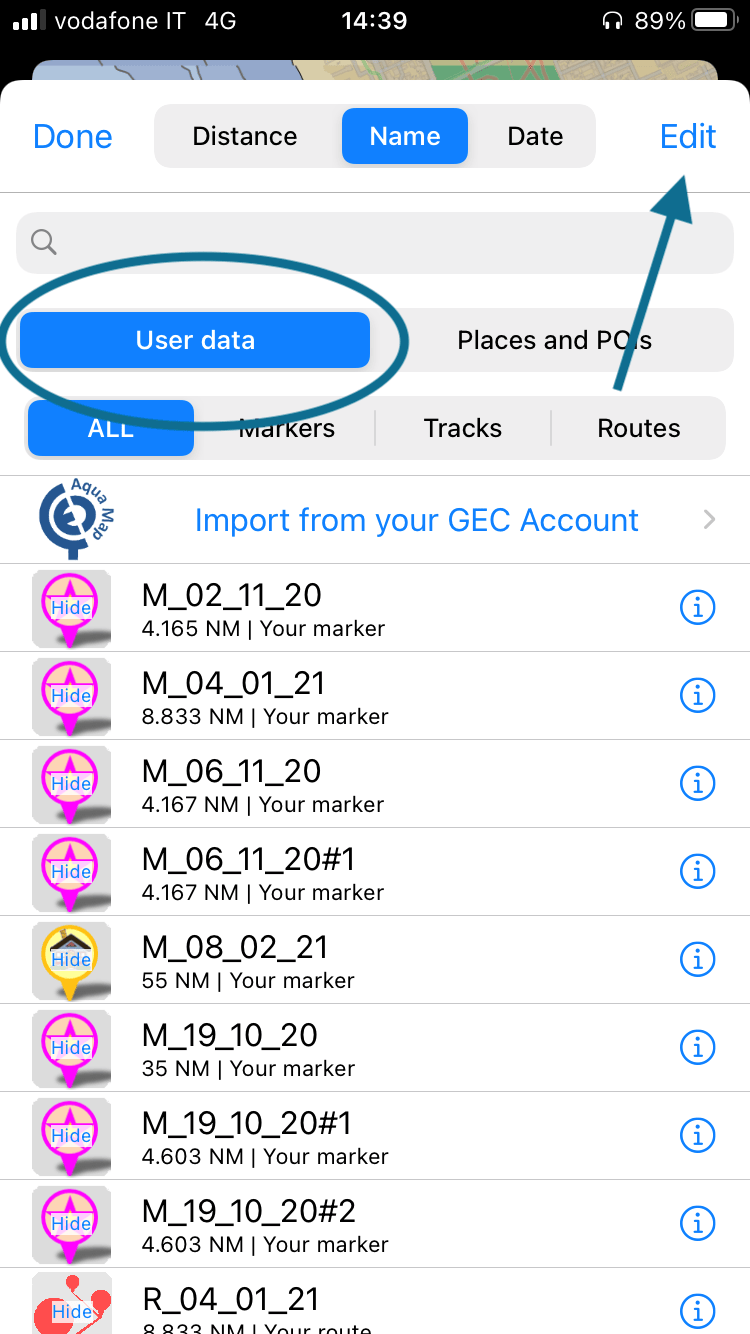Focus the search field
The height and width of the screenshot is (1334, 750).
[375, 242]
